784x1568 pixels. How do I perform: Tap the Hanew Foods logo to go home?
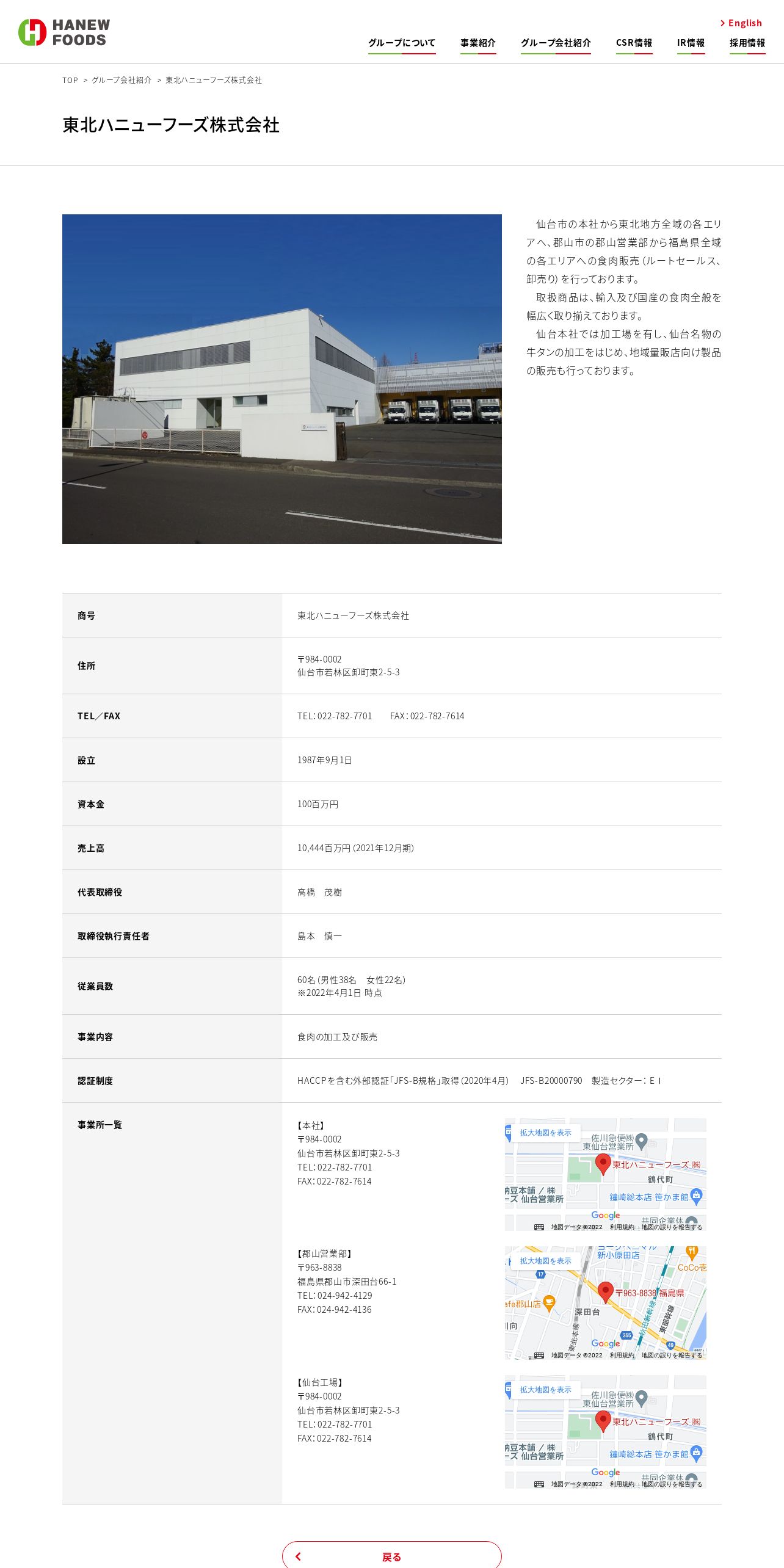pos(64,32)
